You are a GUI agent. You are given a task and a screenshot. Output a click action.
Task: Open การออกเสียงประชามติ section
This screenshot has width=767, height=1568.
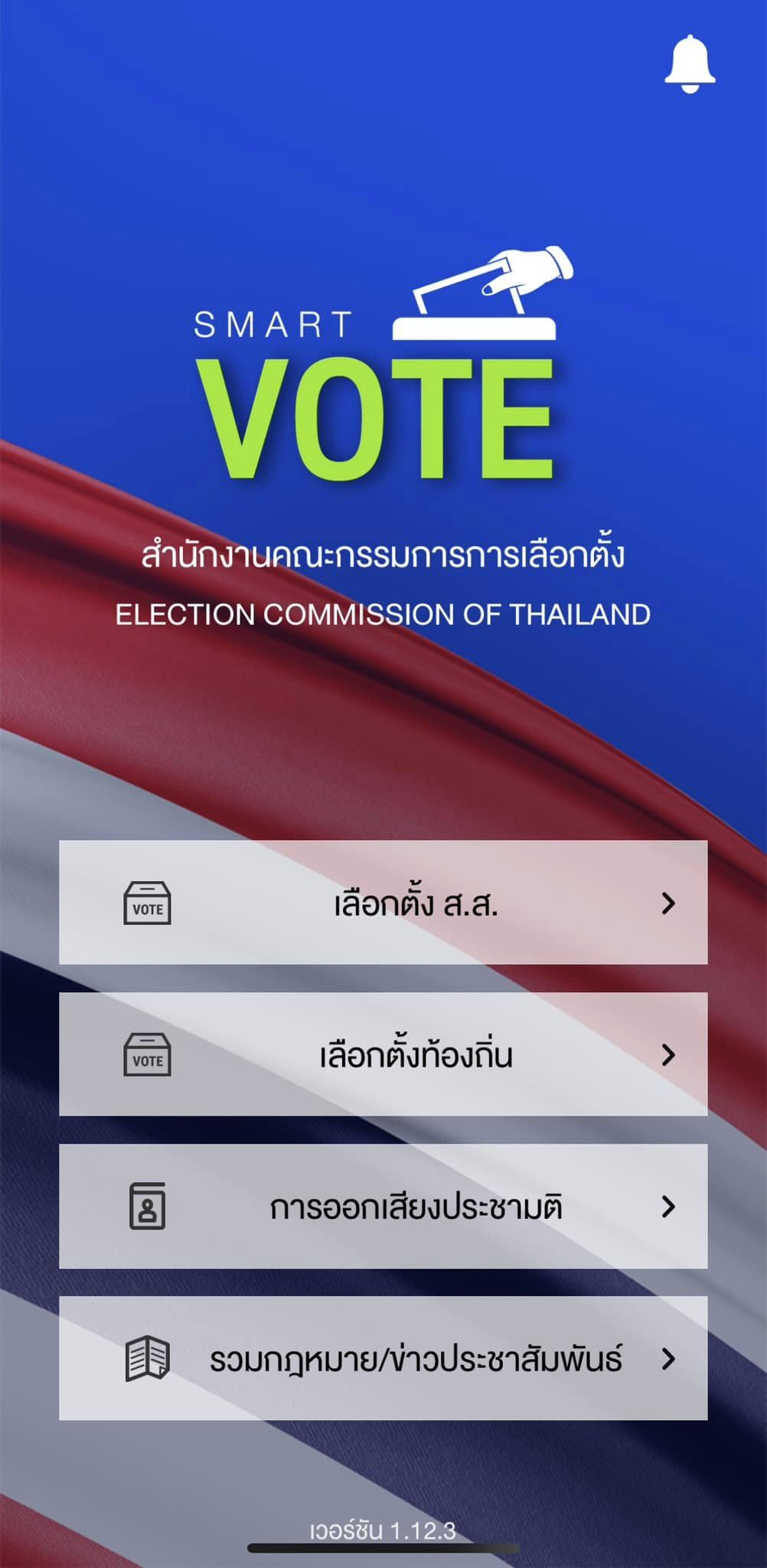tap(383, 1207)
